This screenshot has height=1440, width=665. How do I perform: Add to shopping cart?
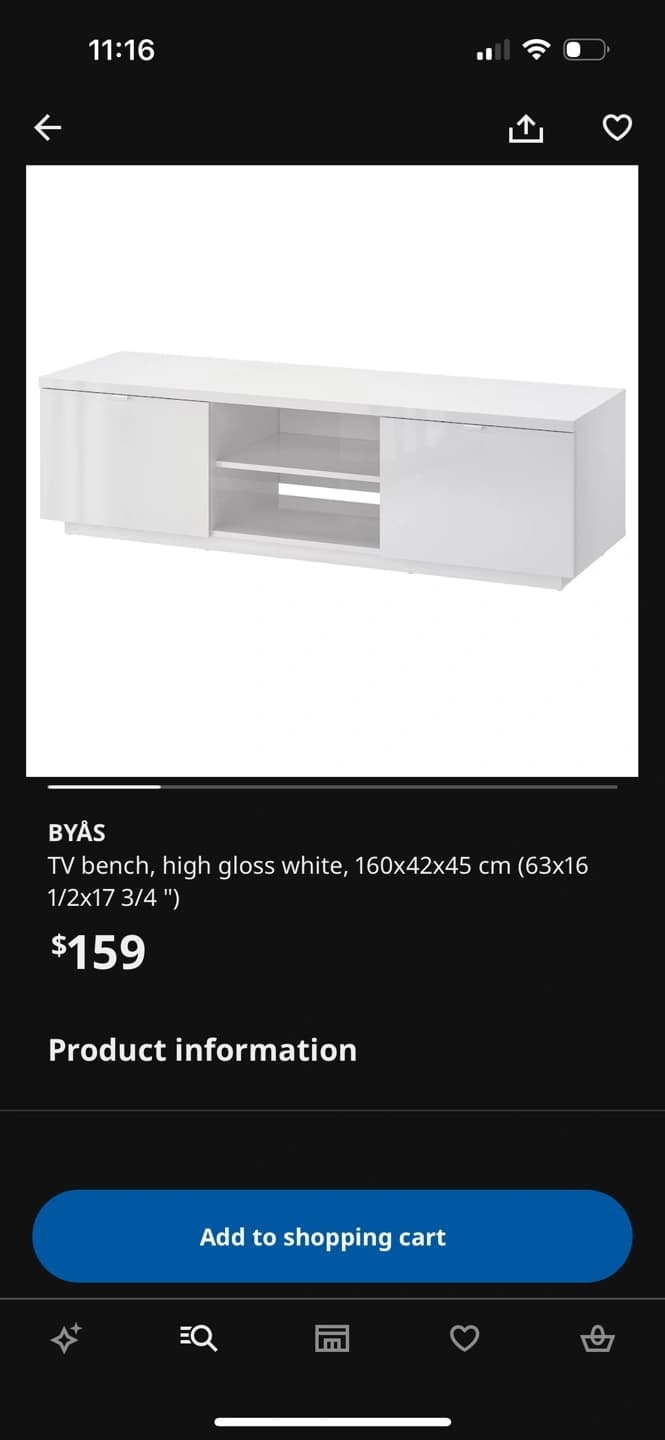pos(332,1236)
